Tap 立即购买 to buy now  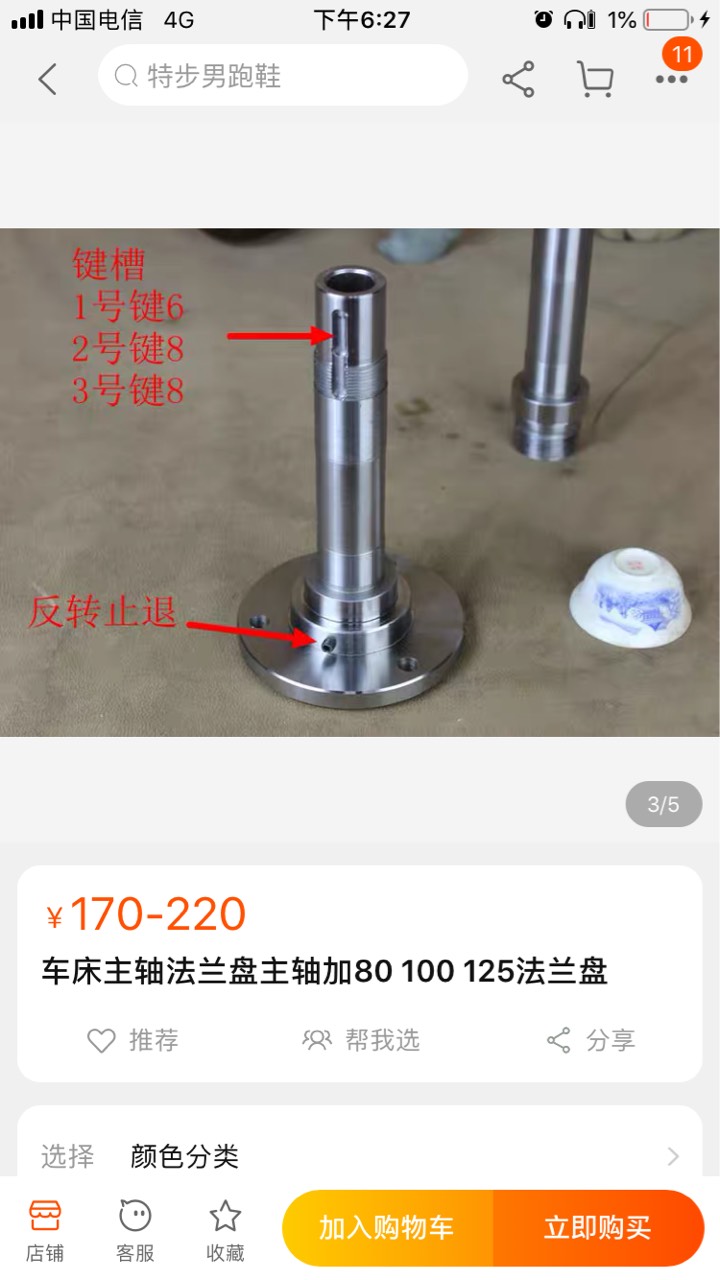pos(598,1228)
